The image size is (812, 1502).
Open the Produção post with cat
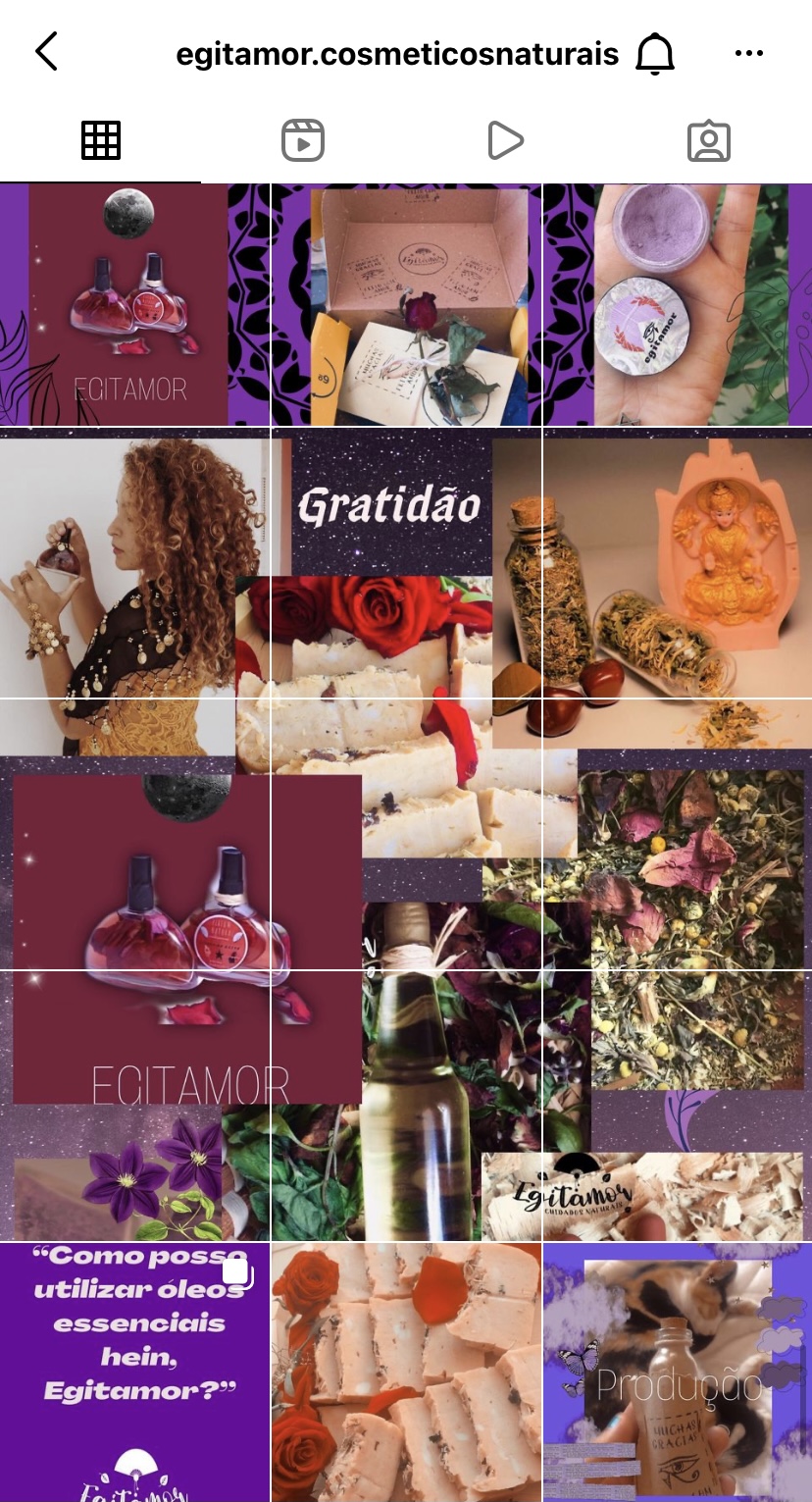click(677, 1372)
